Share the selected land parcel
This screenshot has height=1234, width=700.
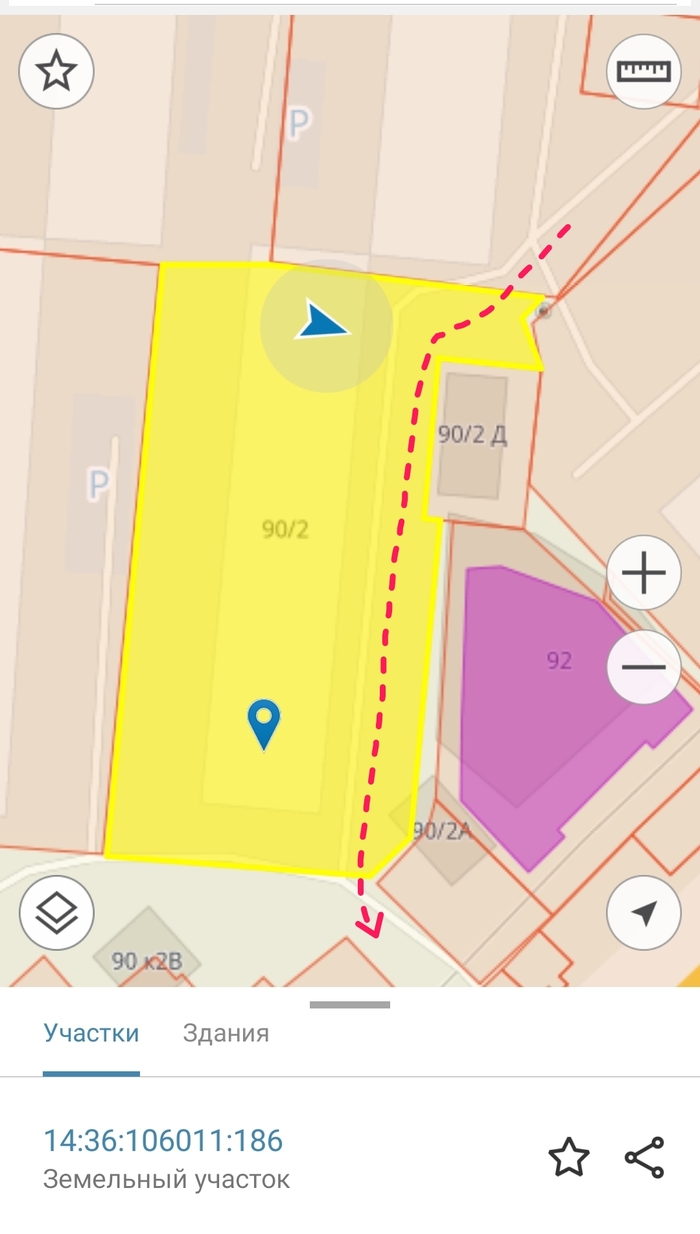point(644,1158)
